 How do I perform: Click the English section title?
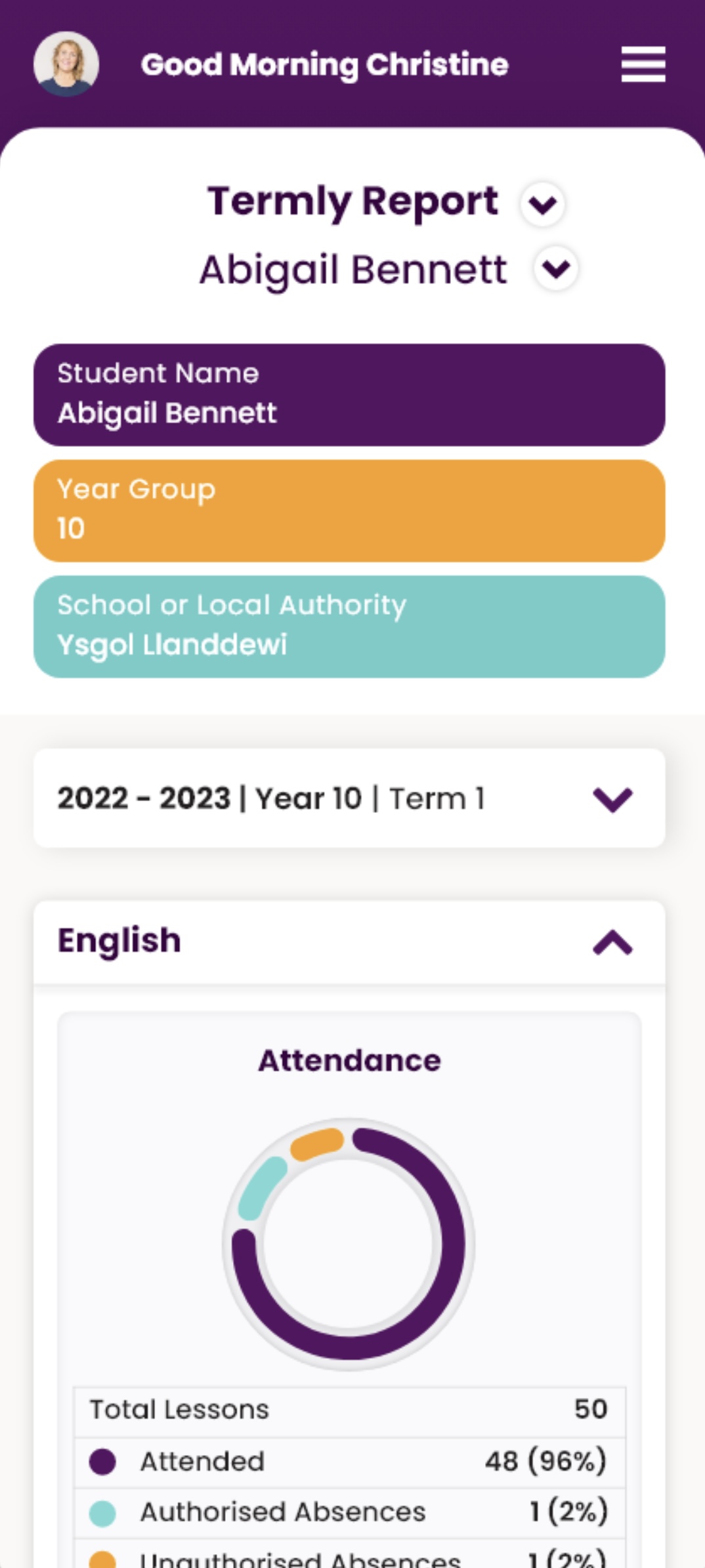point(119,939)
